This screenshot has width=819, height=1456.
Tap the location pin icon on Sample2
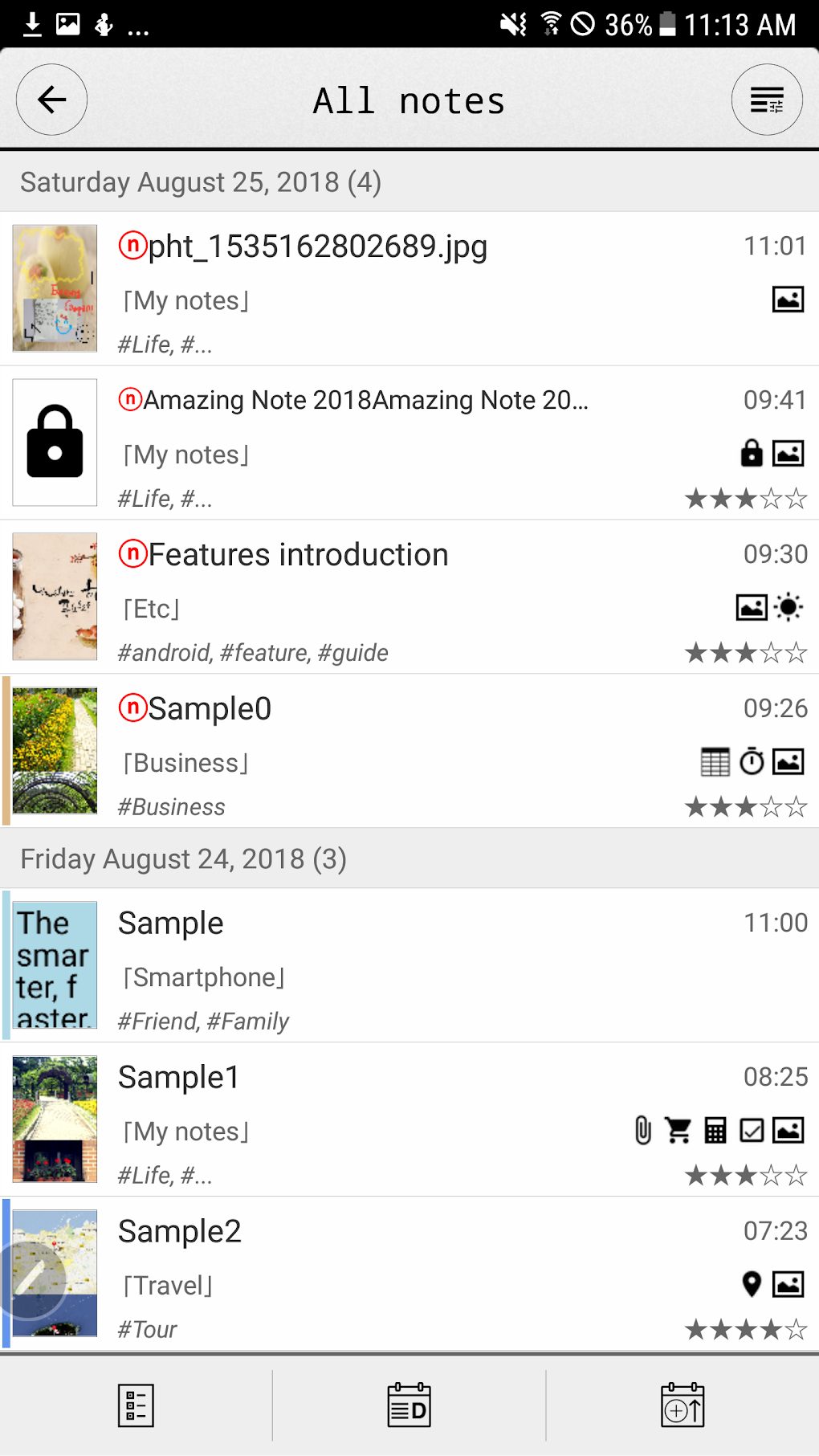coord(751,1284)
